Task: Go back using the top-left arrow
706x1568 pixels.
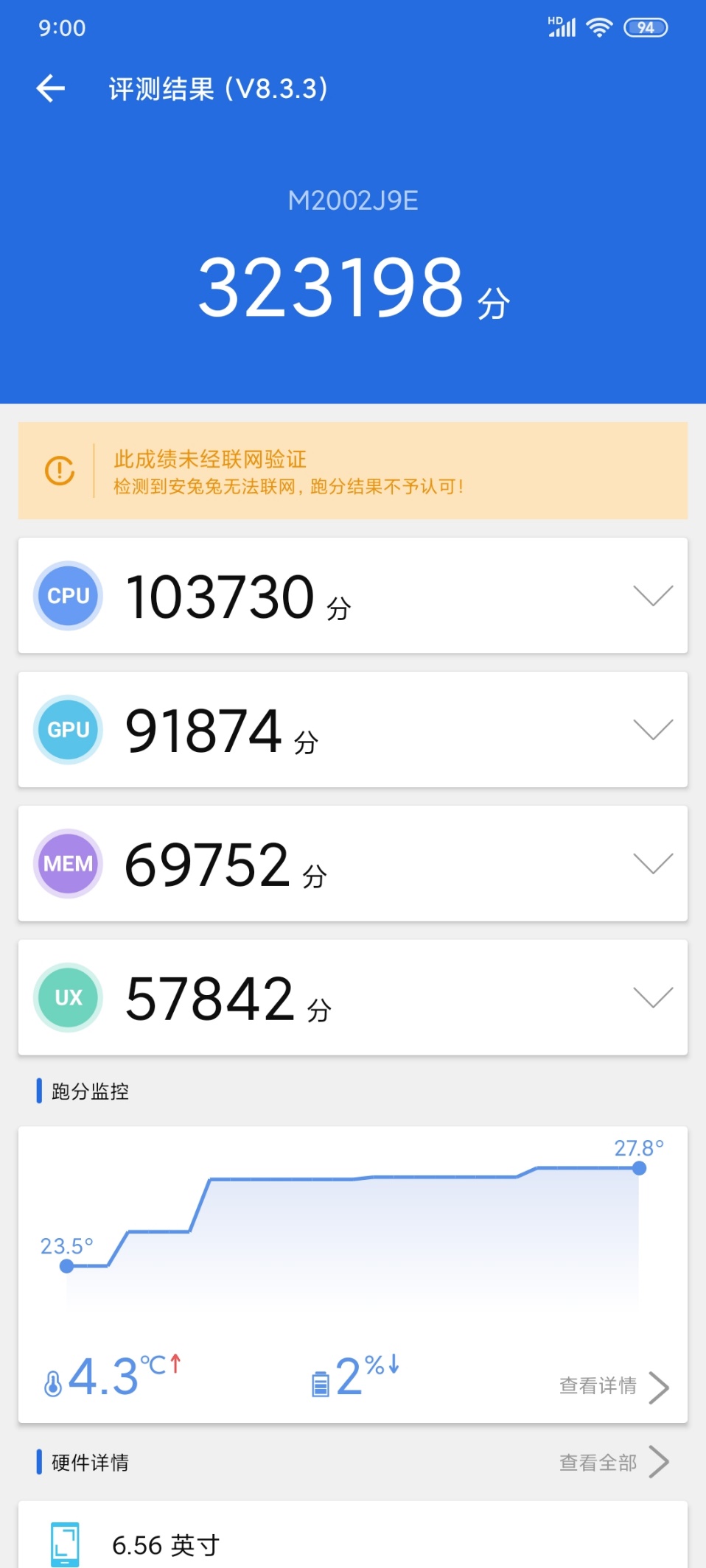Action: click(x=51, y=89)
